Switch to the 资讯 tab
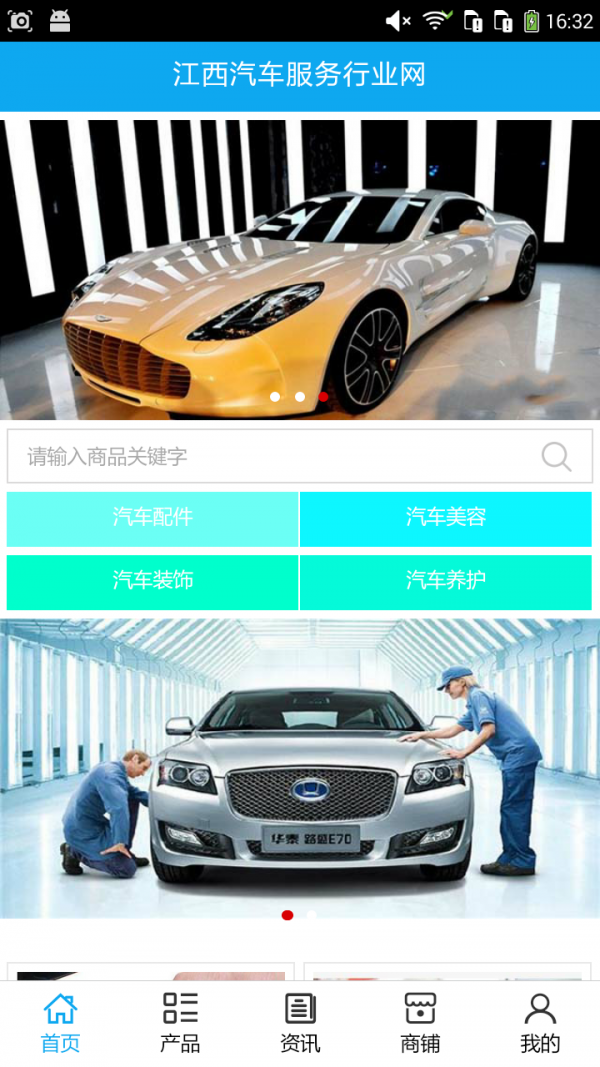Screen dimensions: 600x1067 (x=300, y=1023)
